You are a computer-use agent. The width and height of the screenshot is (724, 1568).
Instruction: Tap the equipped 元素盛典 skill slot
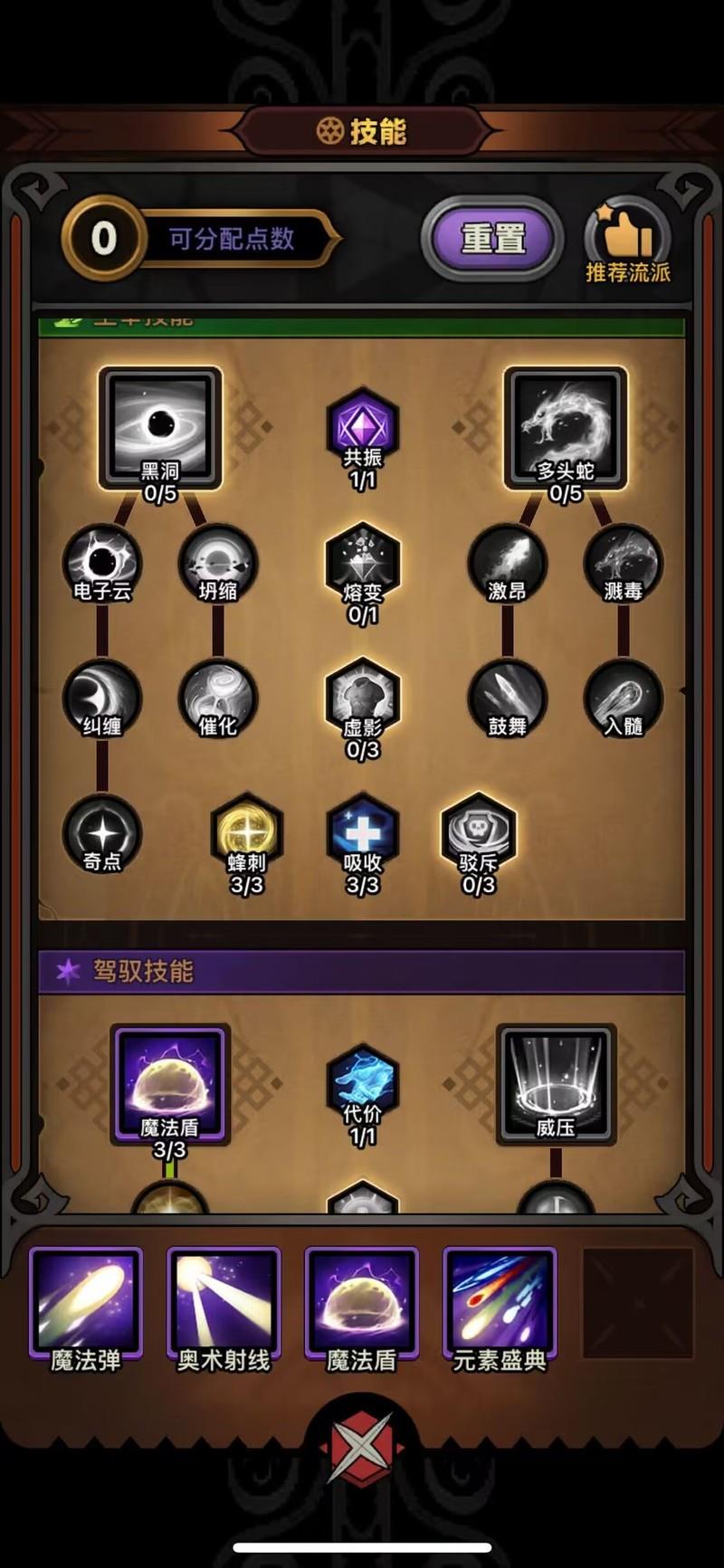[500, 1303]
